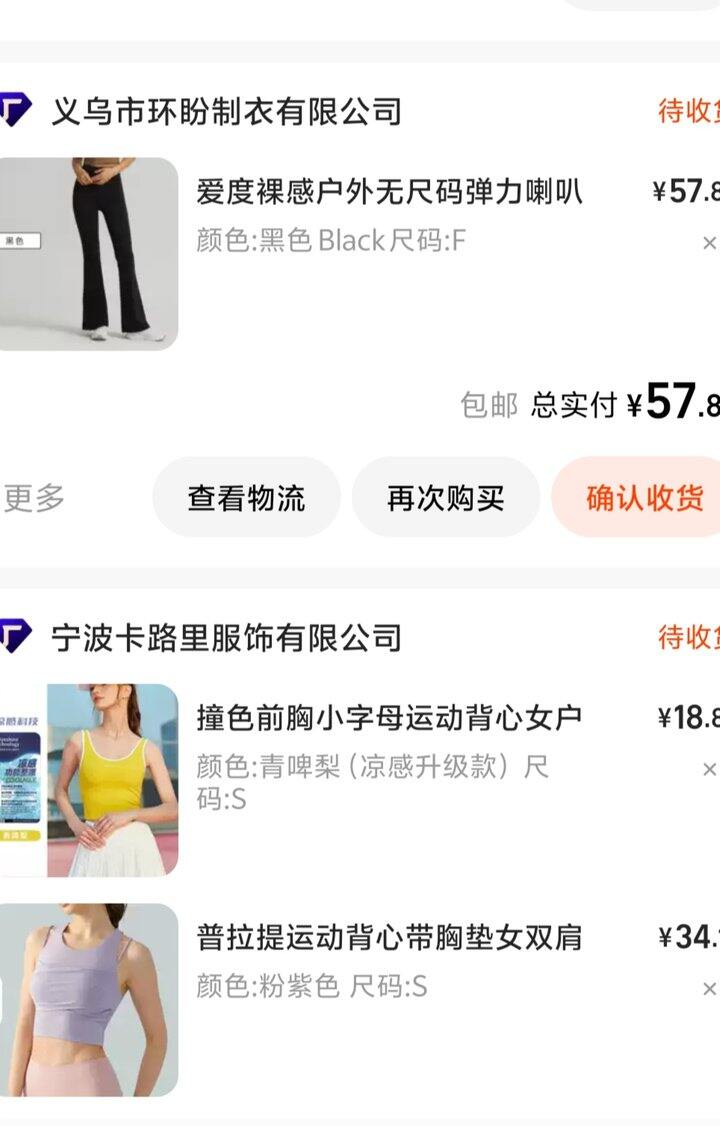720x1126 pixels.
Task: Open item 爱度裸感户外无尺码弹力喇叭
Action: click(388, 191)
